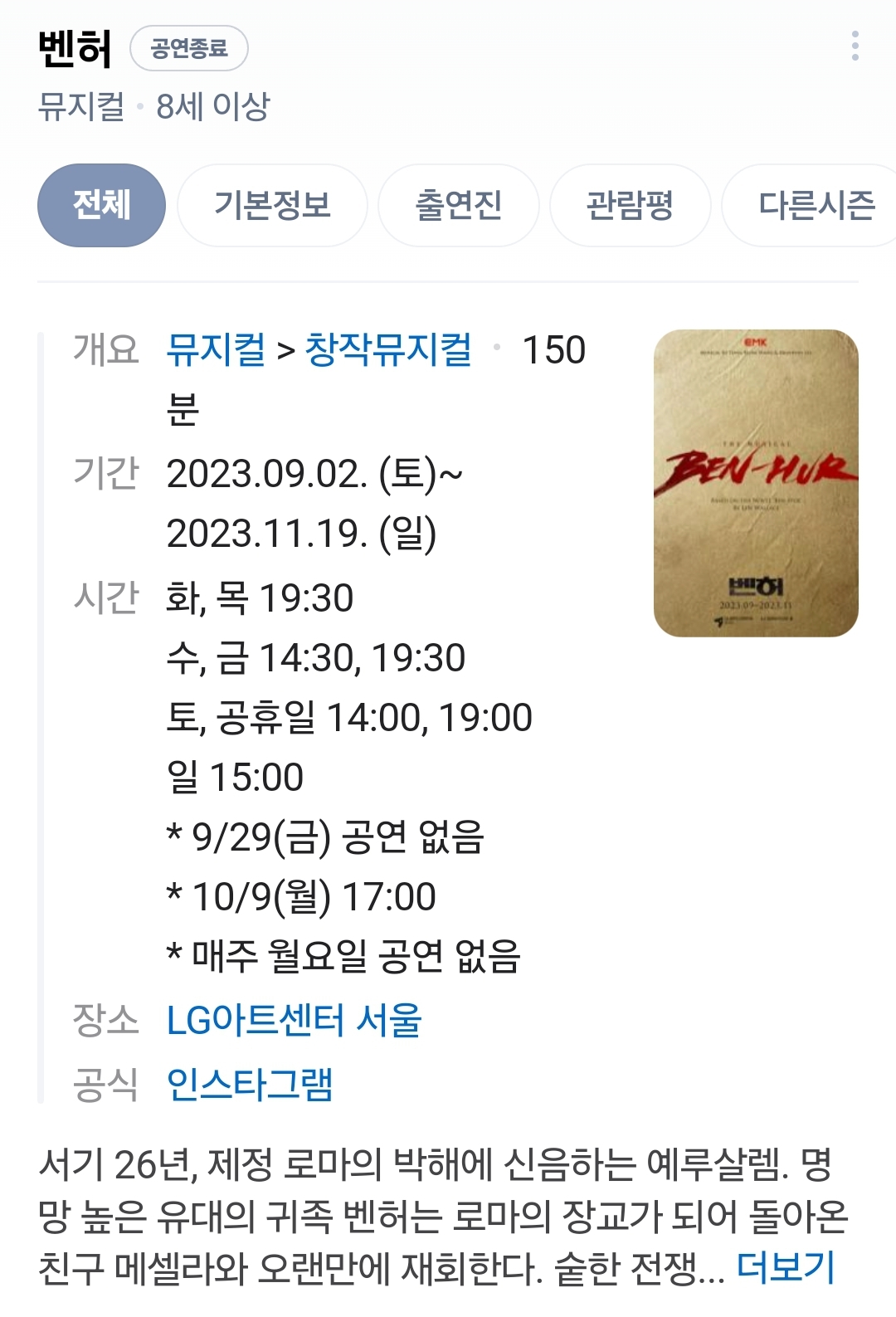Open the three-dot overflow menu
Viewport: 896px width, 1317px height.
click(x=855, y=46)
